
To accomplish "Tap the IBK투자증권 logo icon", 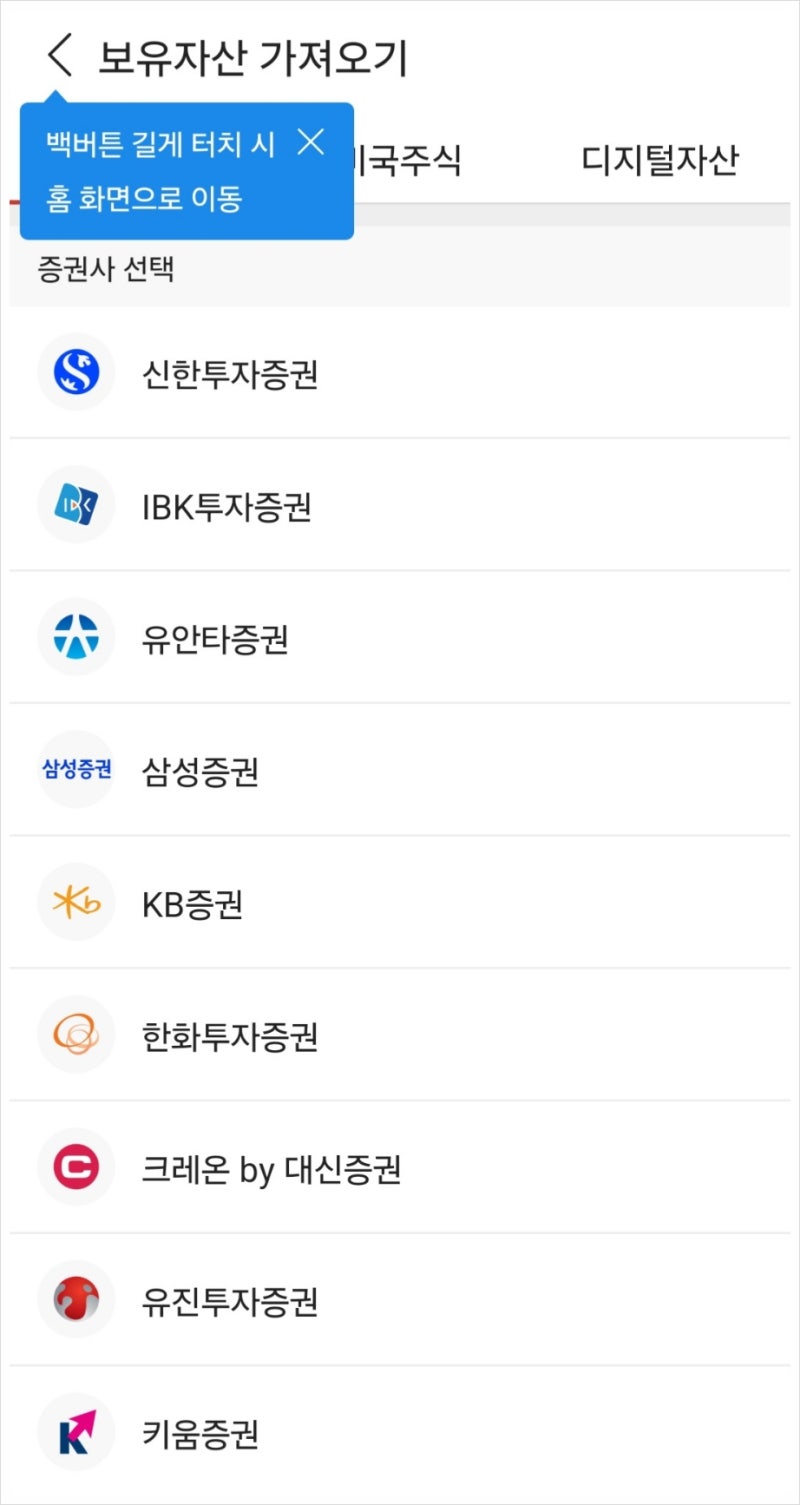I will tap(76, 504).
